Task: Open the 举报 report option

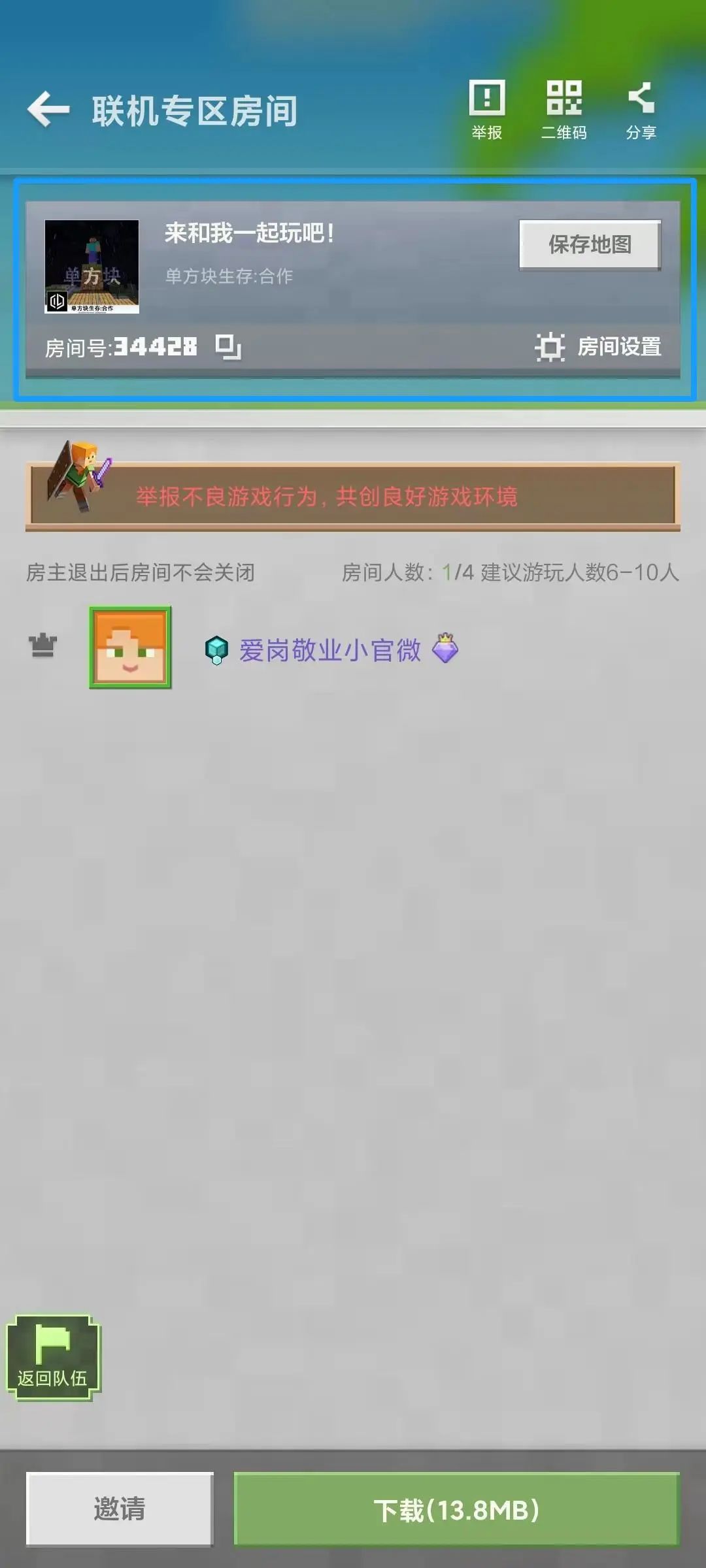Action: coord(487,109)
